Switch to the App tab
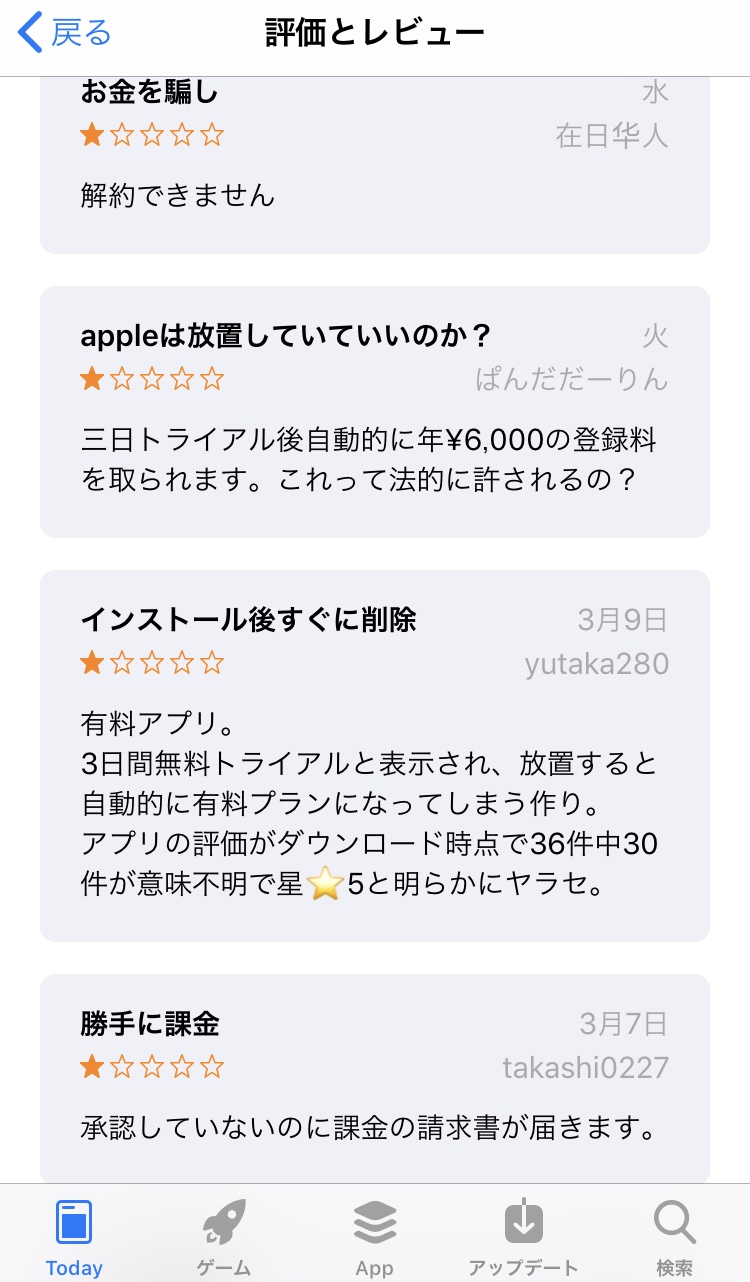The width and height of the screenshot is (750, 1282). [x=375, y=1236]
